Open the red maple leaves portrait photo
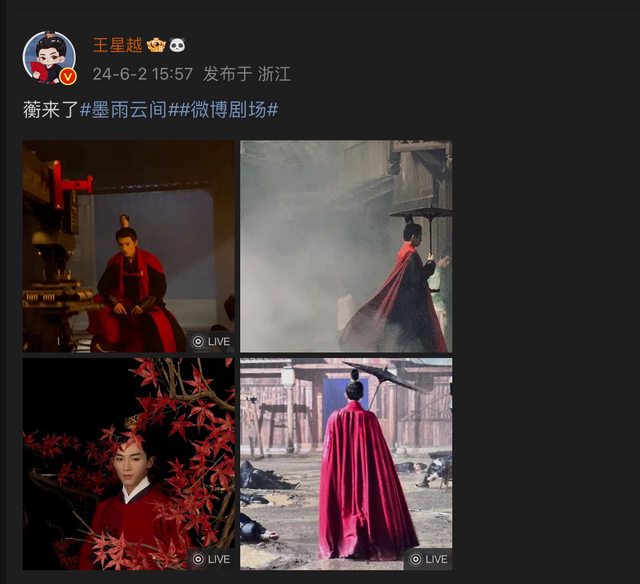The image size is (640, 584). pyautogui.click(x=129, y=464)
